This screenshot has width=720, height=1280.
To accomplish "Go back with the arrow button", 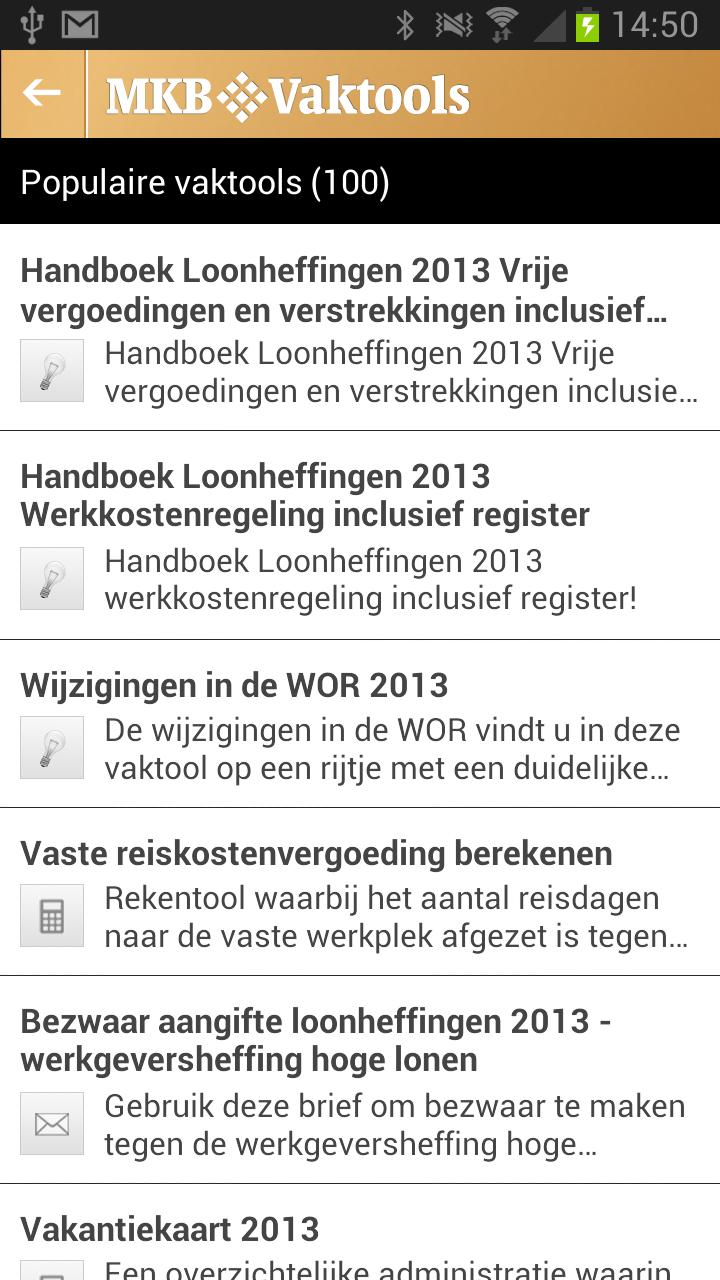I will [x=43, y=94].
